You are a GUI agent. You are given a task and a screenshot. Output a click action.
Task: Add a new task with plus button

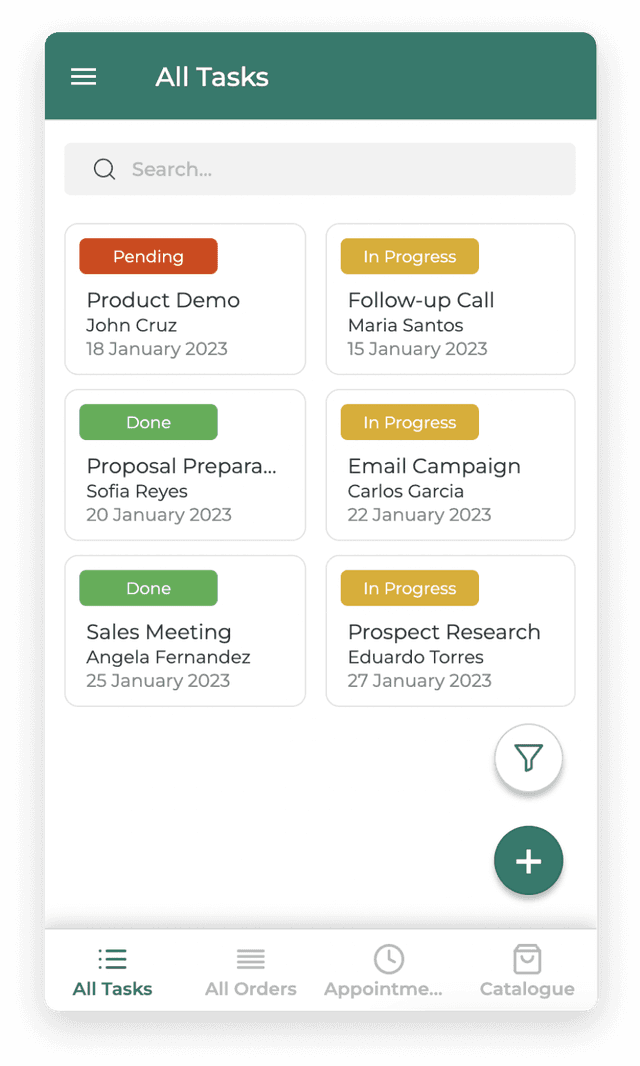point(528,861)
